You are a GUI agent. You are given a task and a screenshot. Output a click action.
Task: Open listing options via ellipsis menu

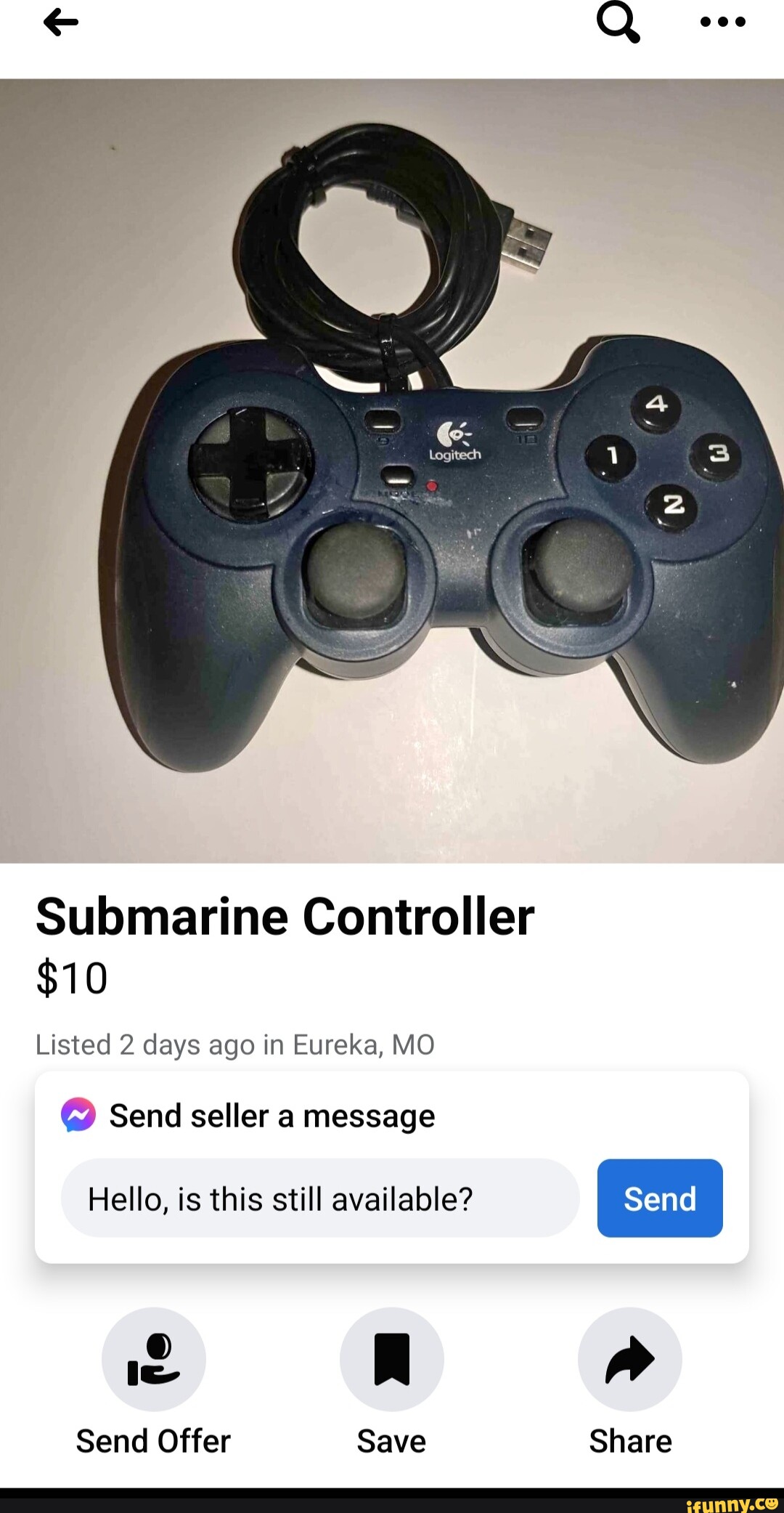pos(721,22)
